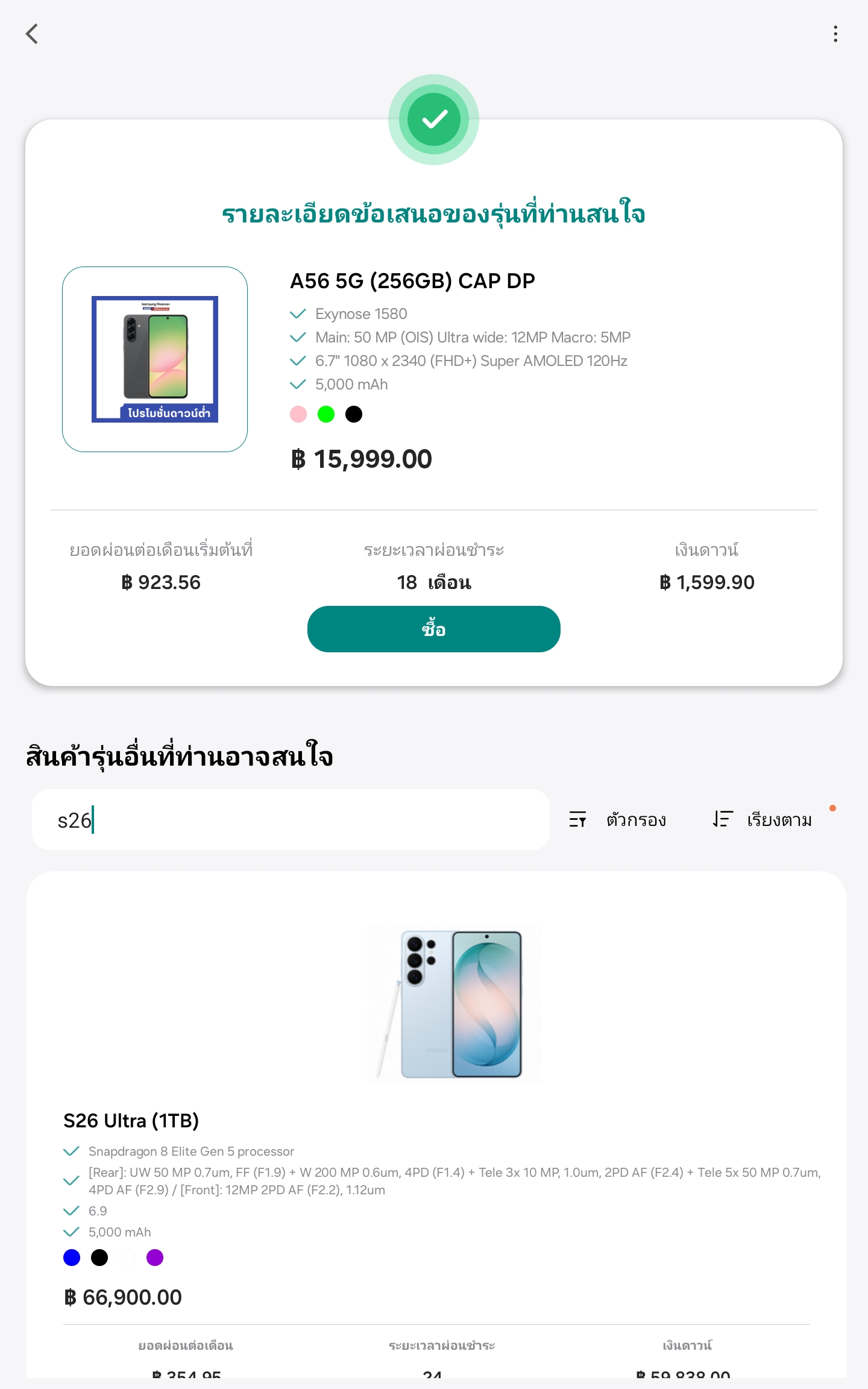
Task: Select the black color for A56 5G
Action: click(x=354, y=414)
